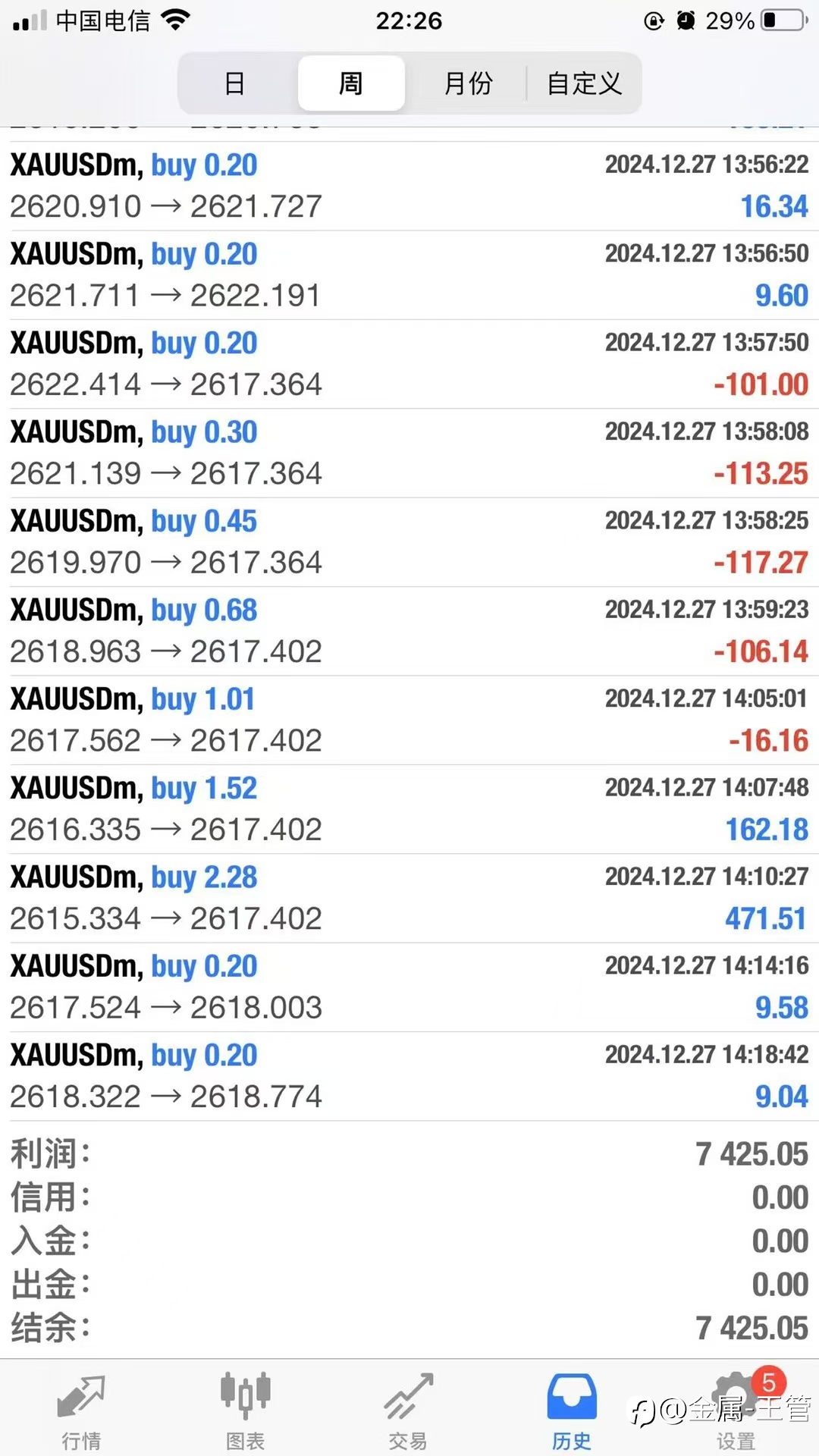Screen dimensions: 819x1456
Task: Open the buy 2.28 trade with 471.51 profit
Action: pos(409,899)
